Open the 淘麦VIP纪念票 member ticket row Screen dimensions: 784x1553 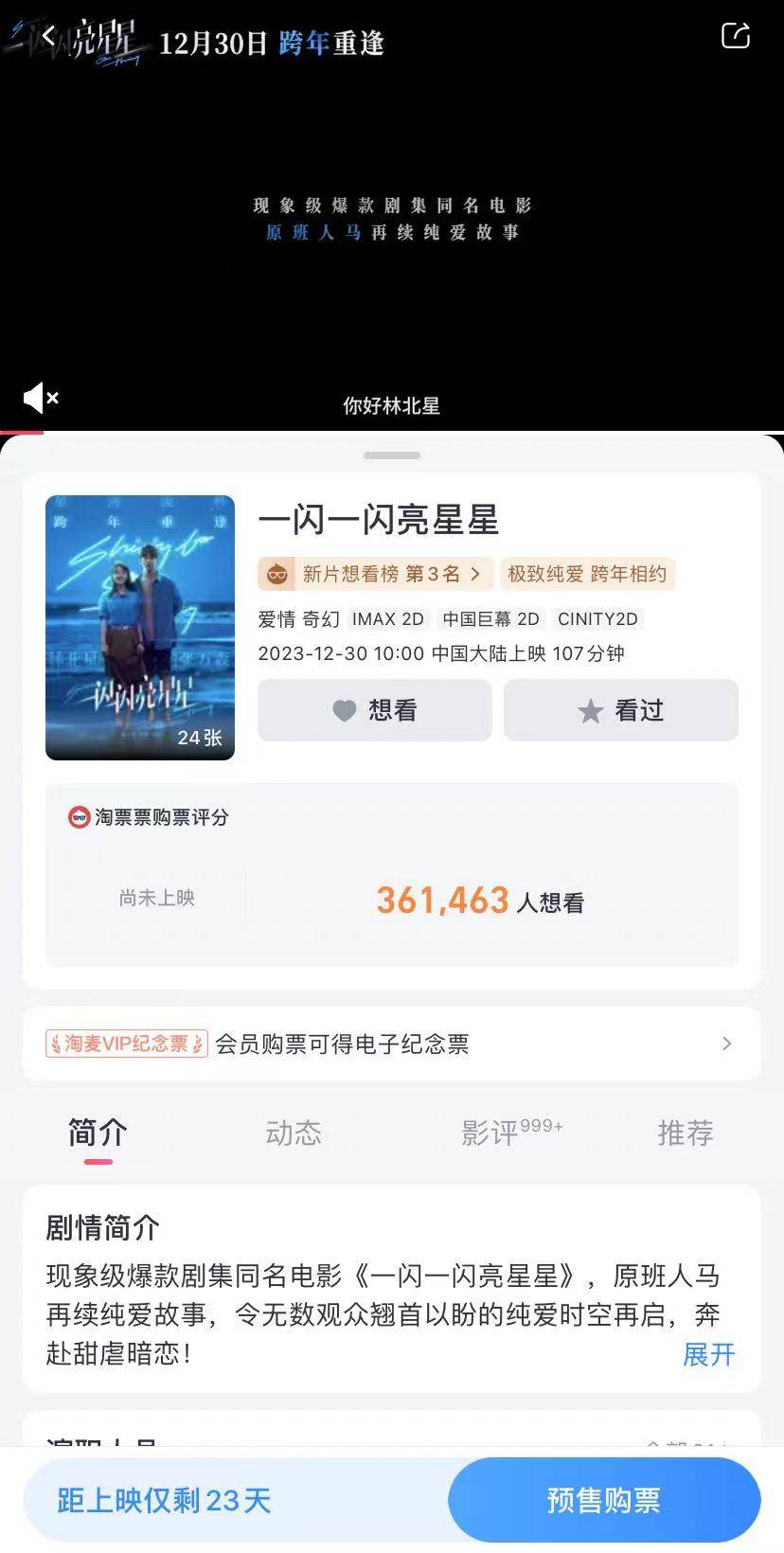point(392,1044)
